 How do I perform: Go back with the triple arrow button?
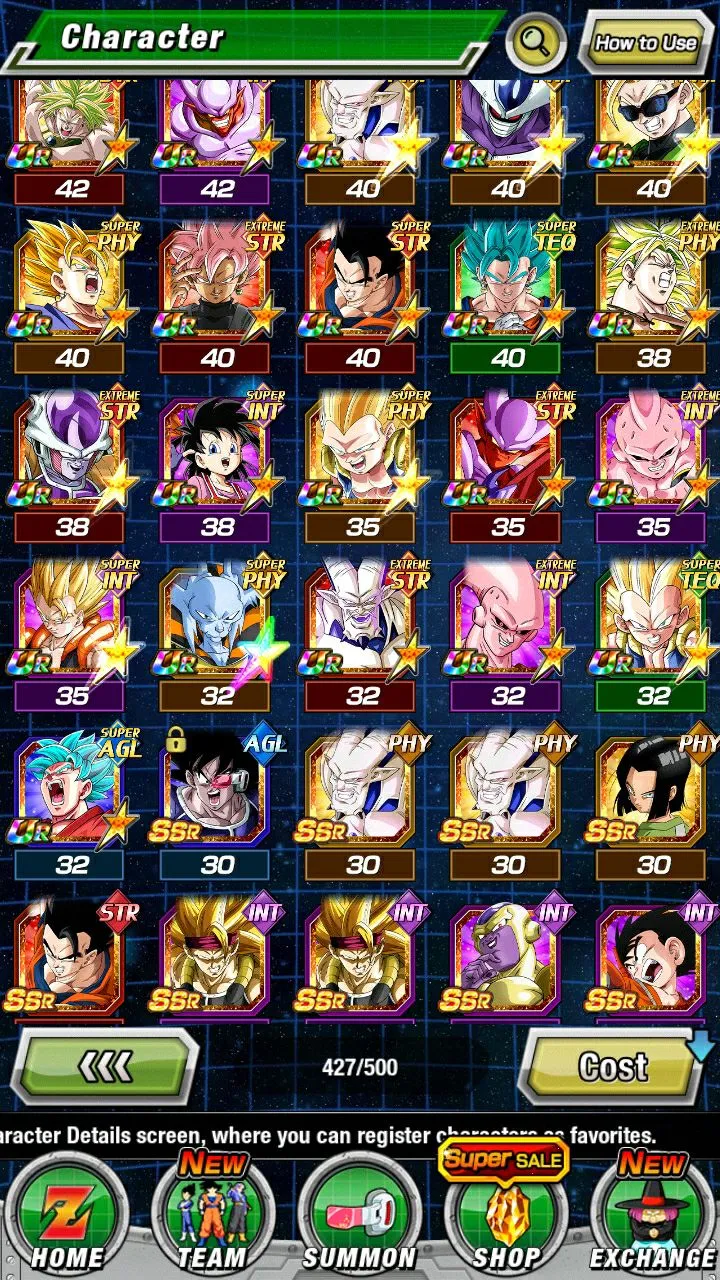coord(105,1067)
